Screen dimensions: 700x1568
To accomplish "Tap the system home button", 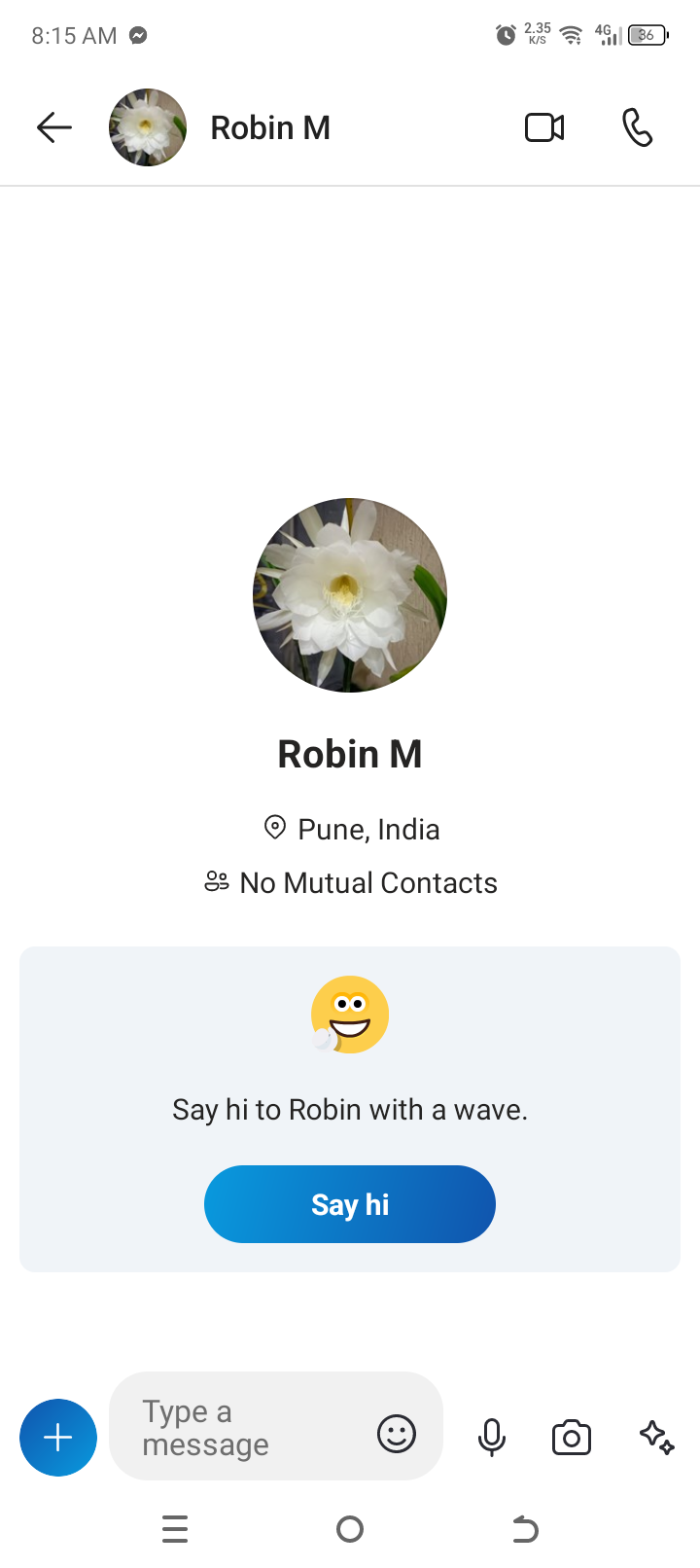I will click(x=350, y=1530).
